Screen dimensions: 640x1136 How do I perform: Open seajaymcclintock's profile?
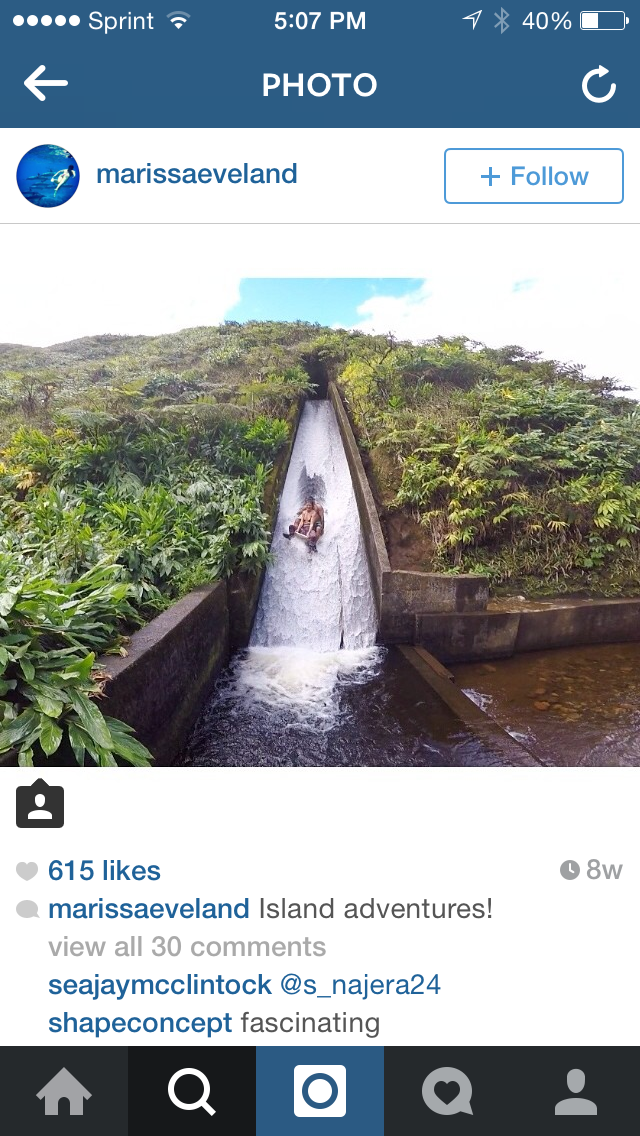pos(159,985)
